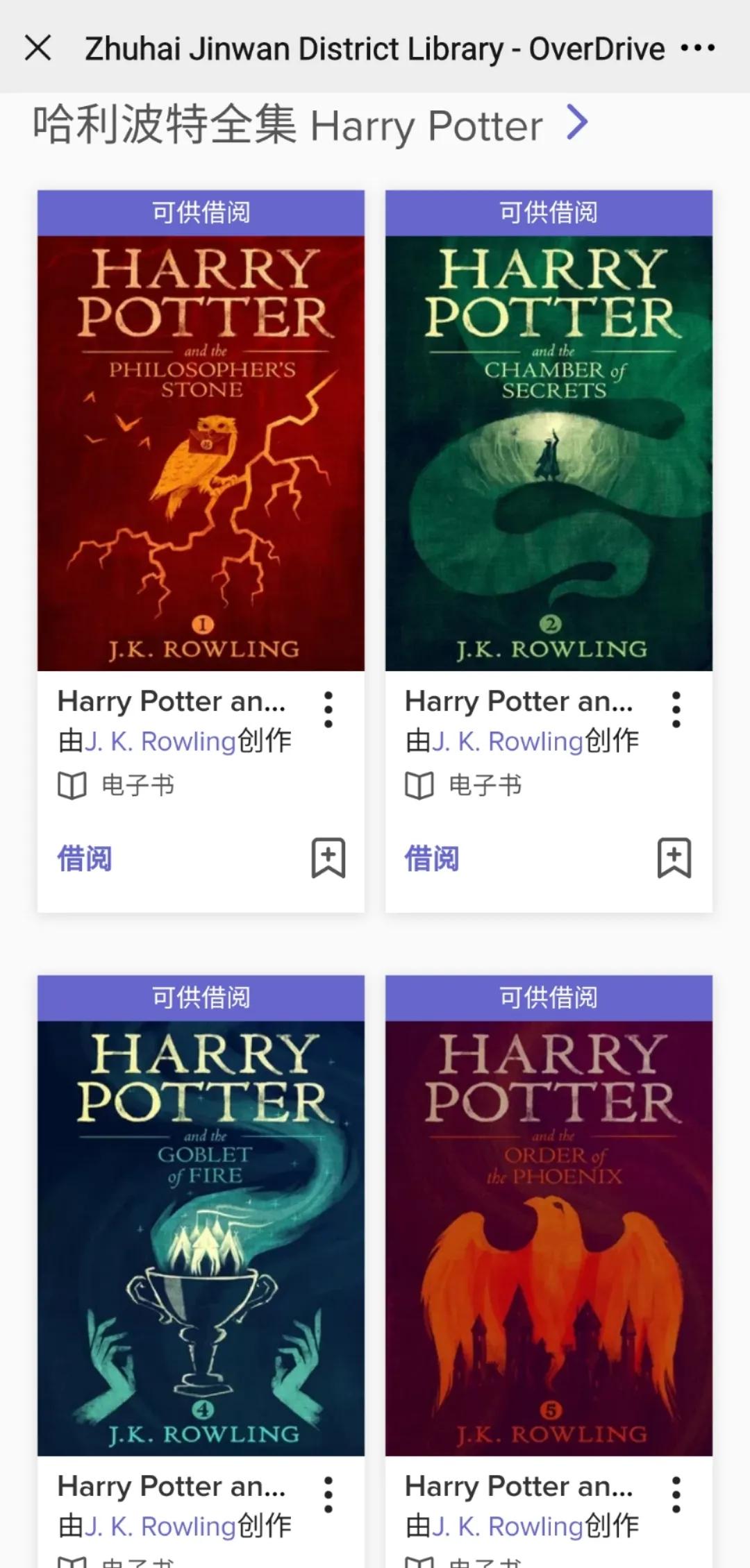Open the kebab menu for Chamber of Secrets
750x1568 pixels.
(x=675, y=709)
